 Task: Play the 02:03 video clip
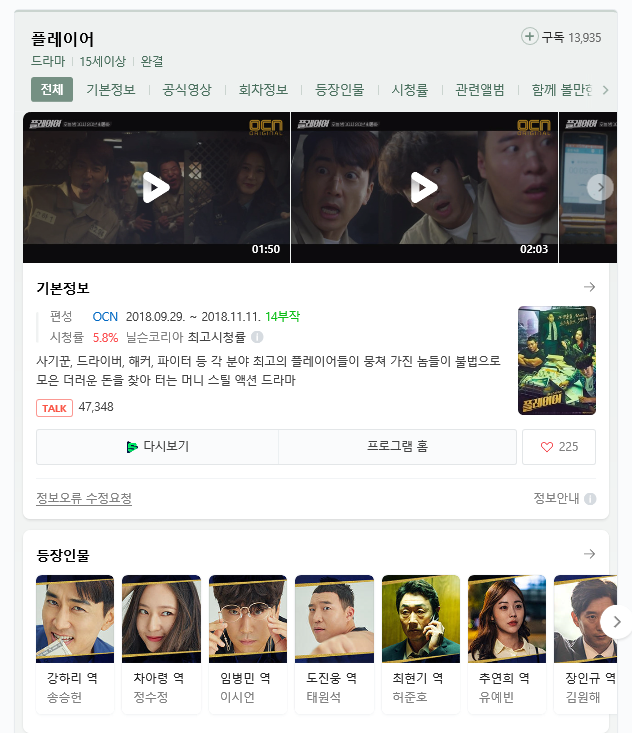424,187
